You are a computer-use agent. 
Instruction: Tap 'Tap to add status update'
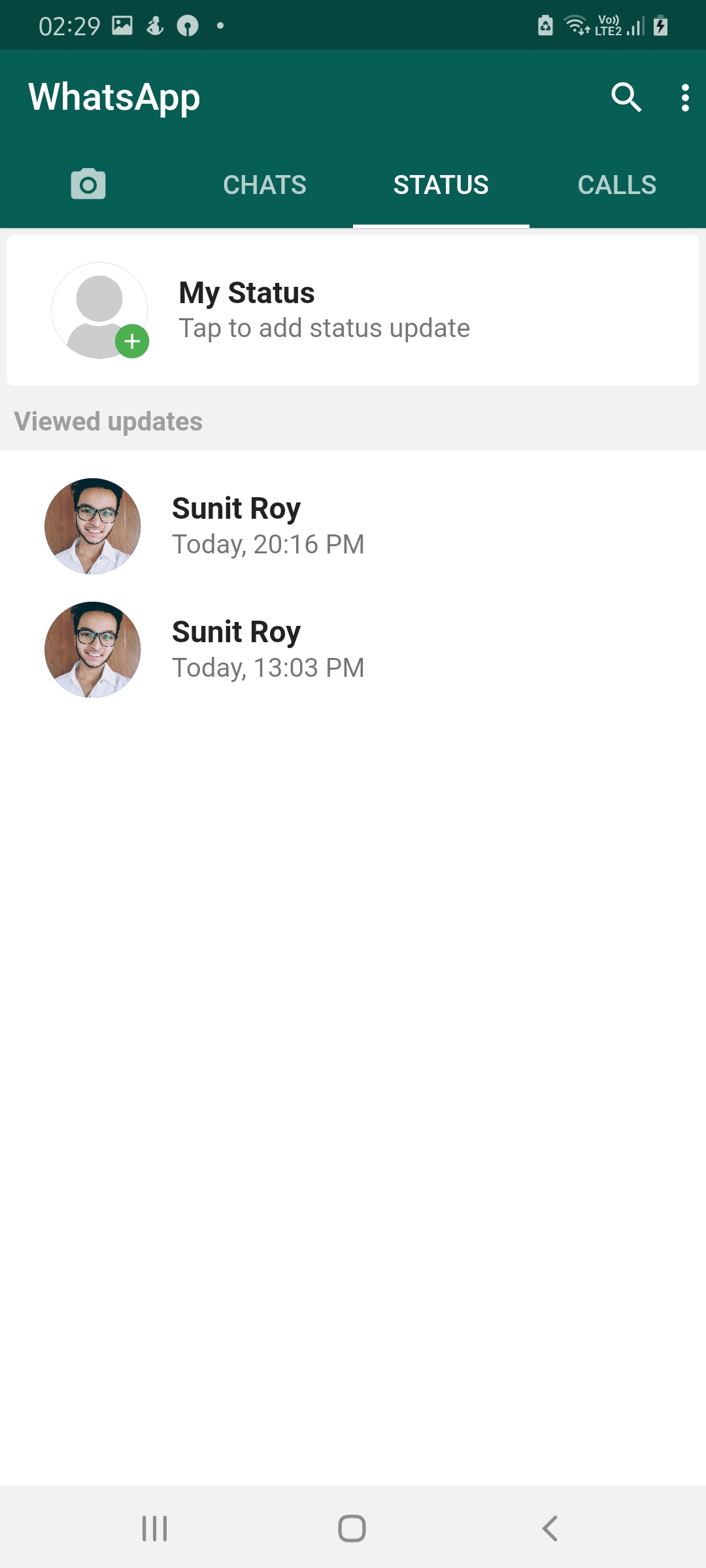[324, 327]
